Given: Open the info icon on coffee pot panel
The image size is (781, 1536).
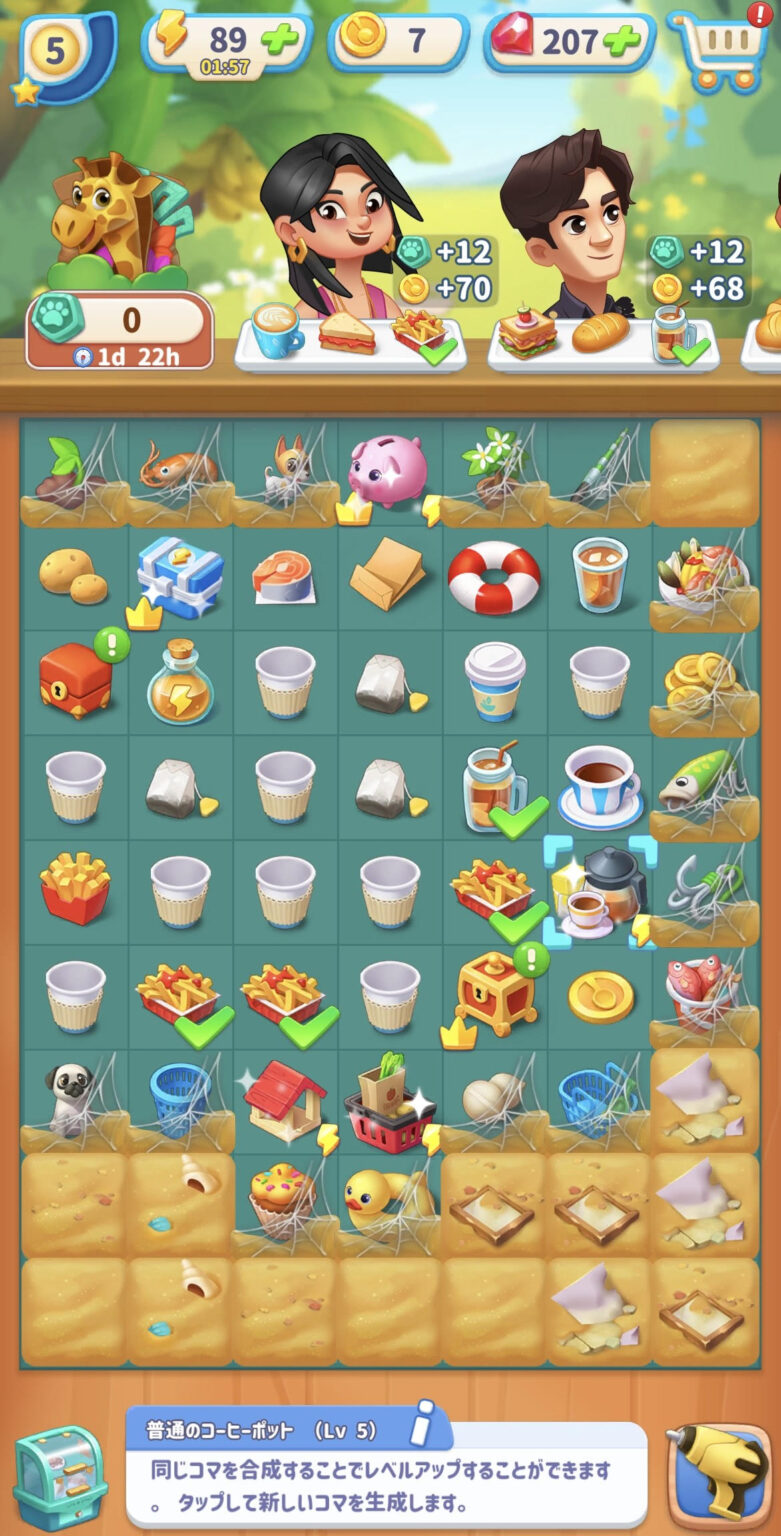Looking at the screenshot, I should tap(424, 1421).
